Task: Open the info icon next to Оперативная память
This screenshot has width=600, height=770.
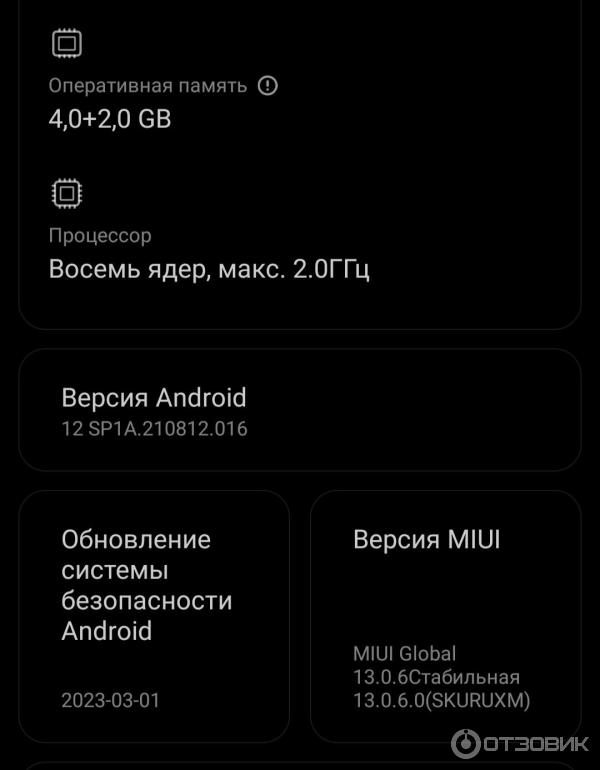Action: pos(267,86)
